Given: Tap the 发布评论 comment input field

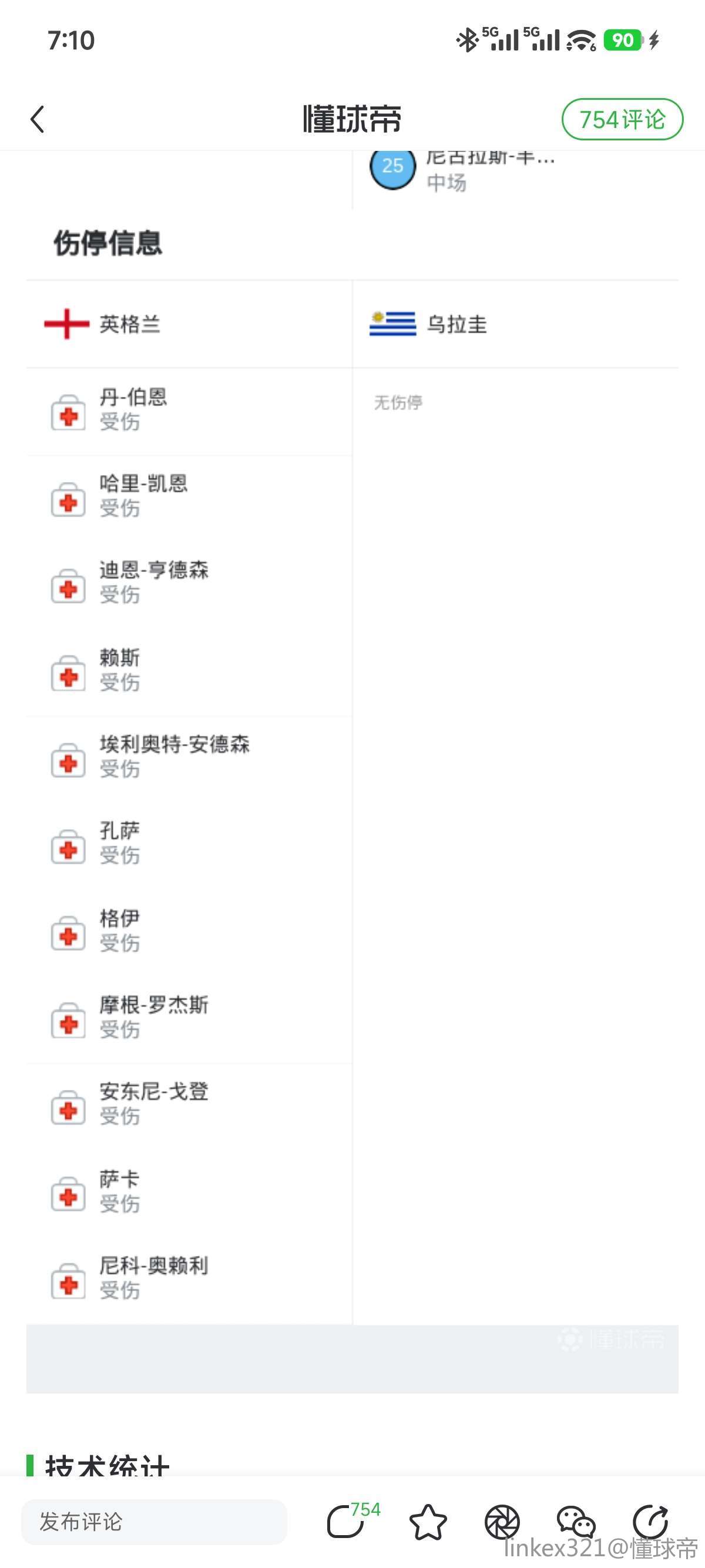Looking at the screenshot, I should coord(153,1521).
